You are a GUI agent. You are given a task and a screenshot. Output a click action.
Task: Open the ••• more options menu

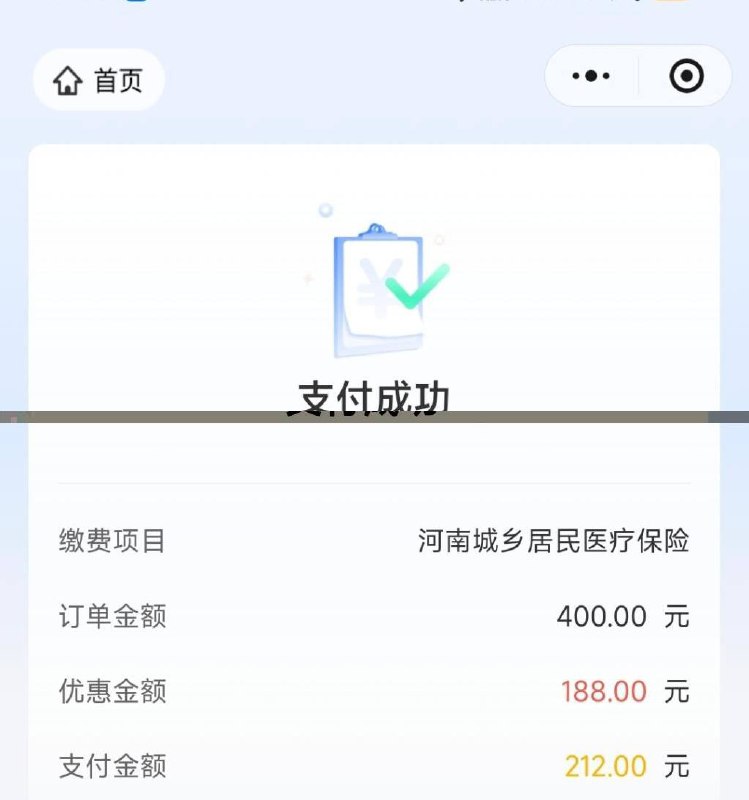(589, 76)
